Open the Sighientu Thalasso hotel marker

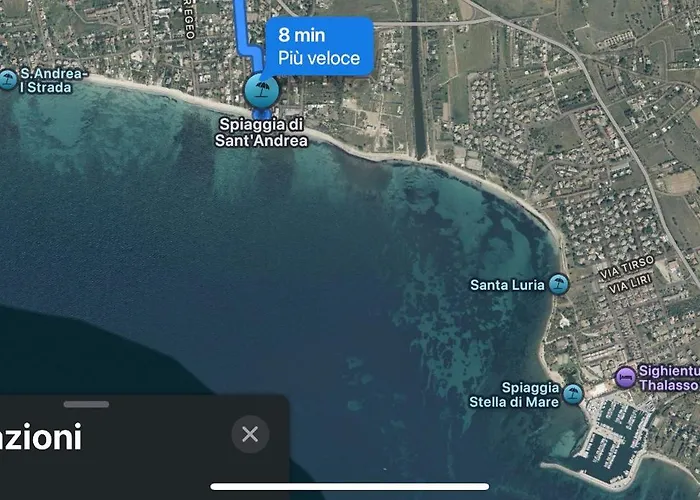coord(625,376)
